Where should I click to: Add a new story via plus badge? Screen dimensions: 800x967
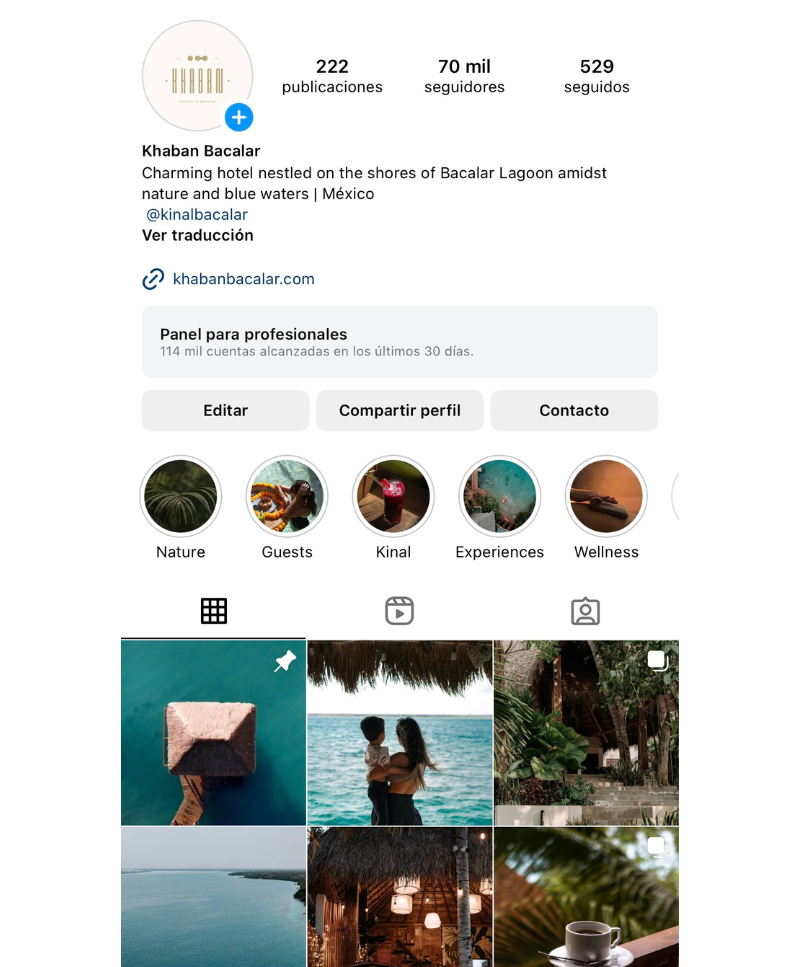click(x=238, y=117)
